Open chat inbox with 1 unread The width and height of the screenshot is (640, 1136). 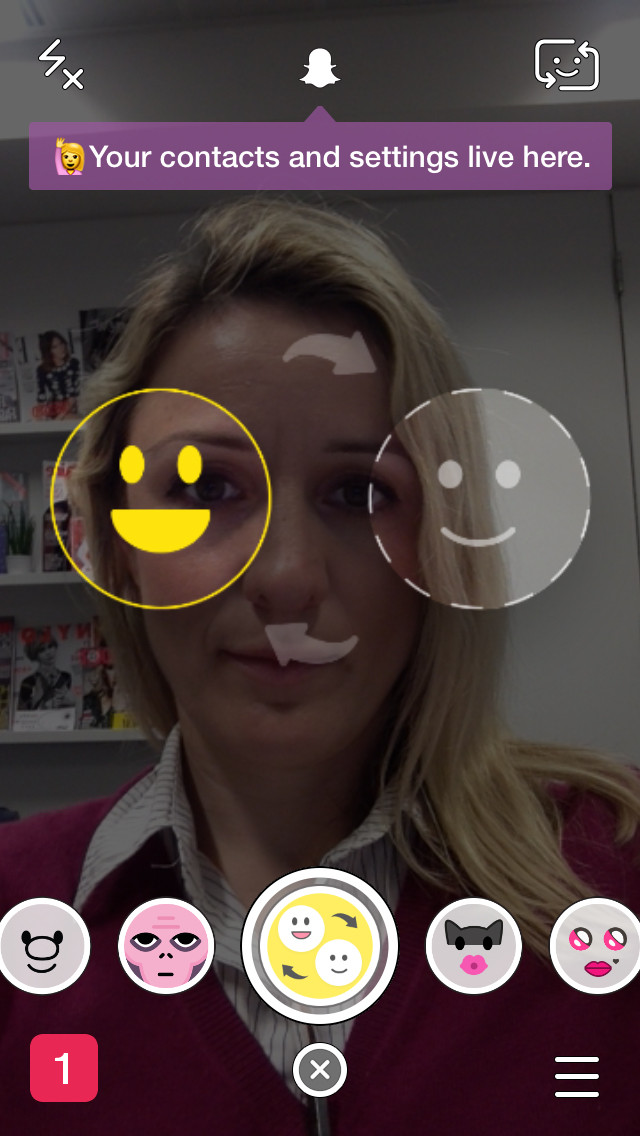64,1068
